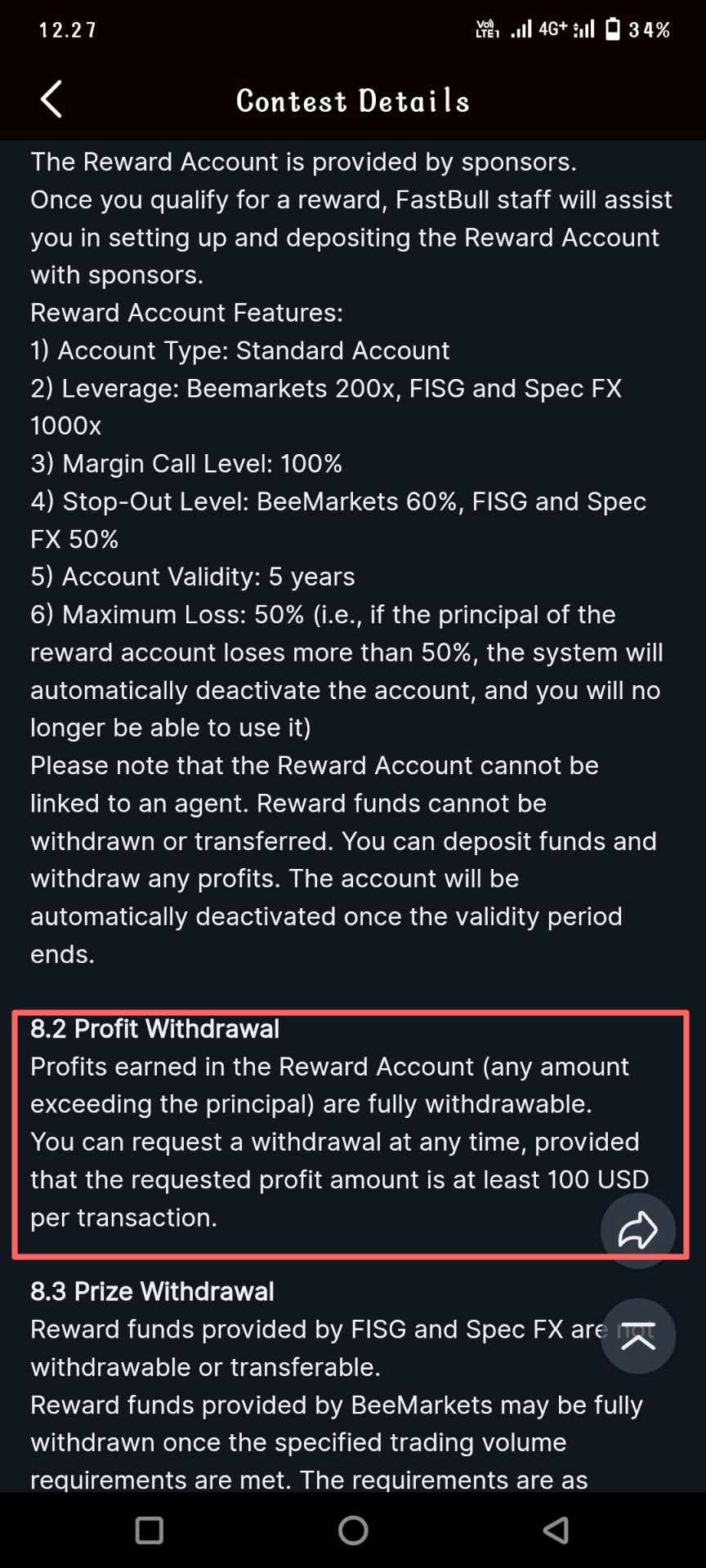Jump back to top of page
Screen dimensions: 706x1568
tap(637, 1336)
